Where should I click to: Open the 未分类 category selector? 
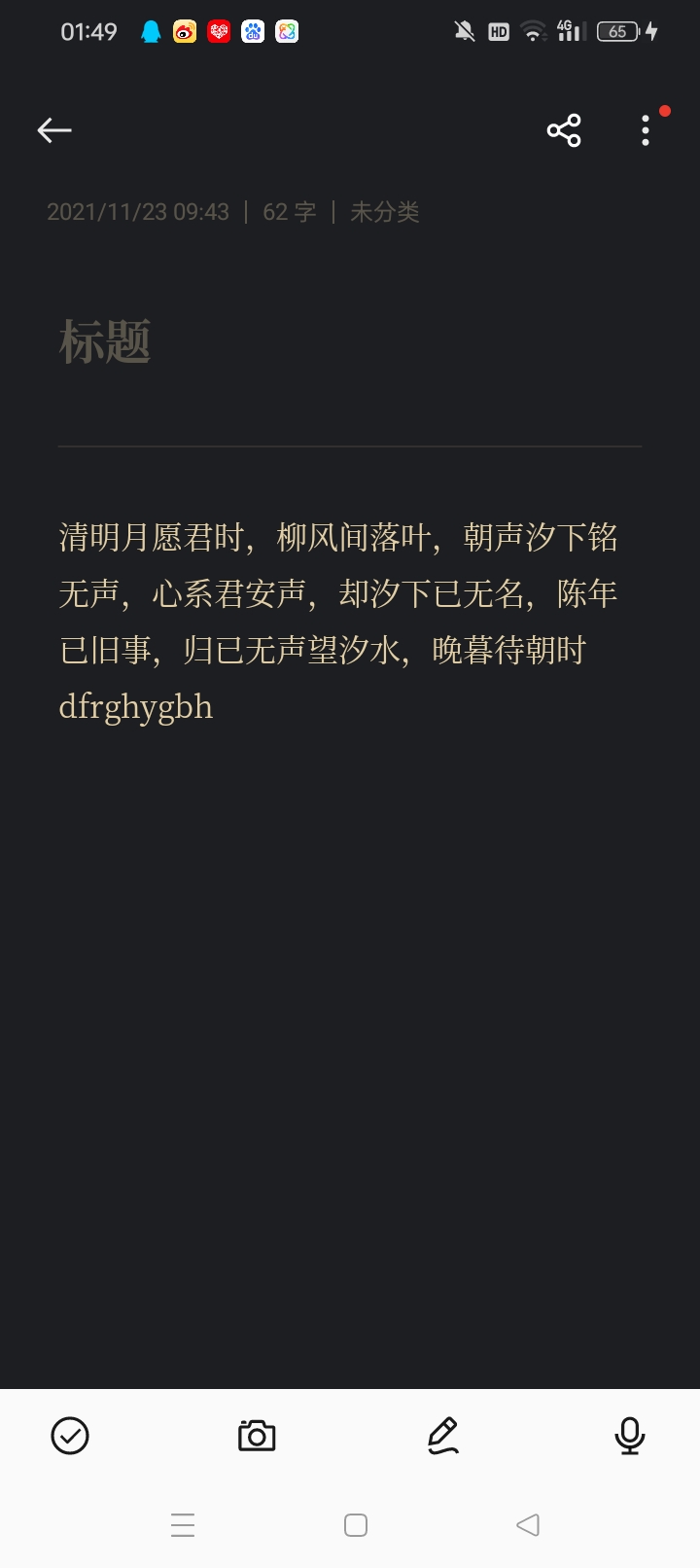pyautogui.click(x=385, y=212)
